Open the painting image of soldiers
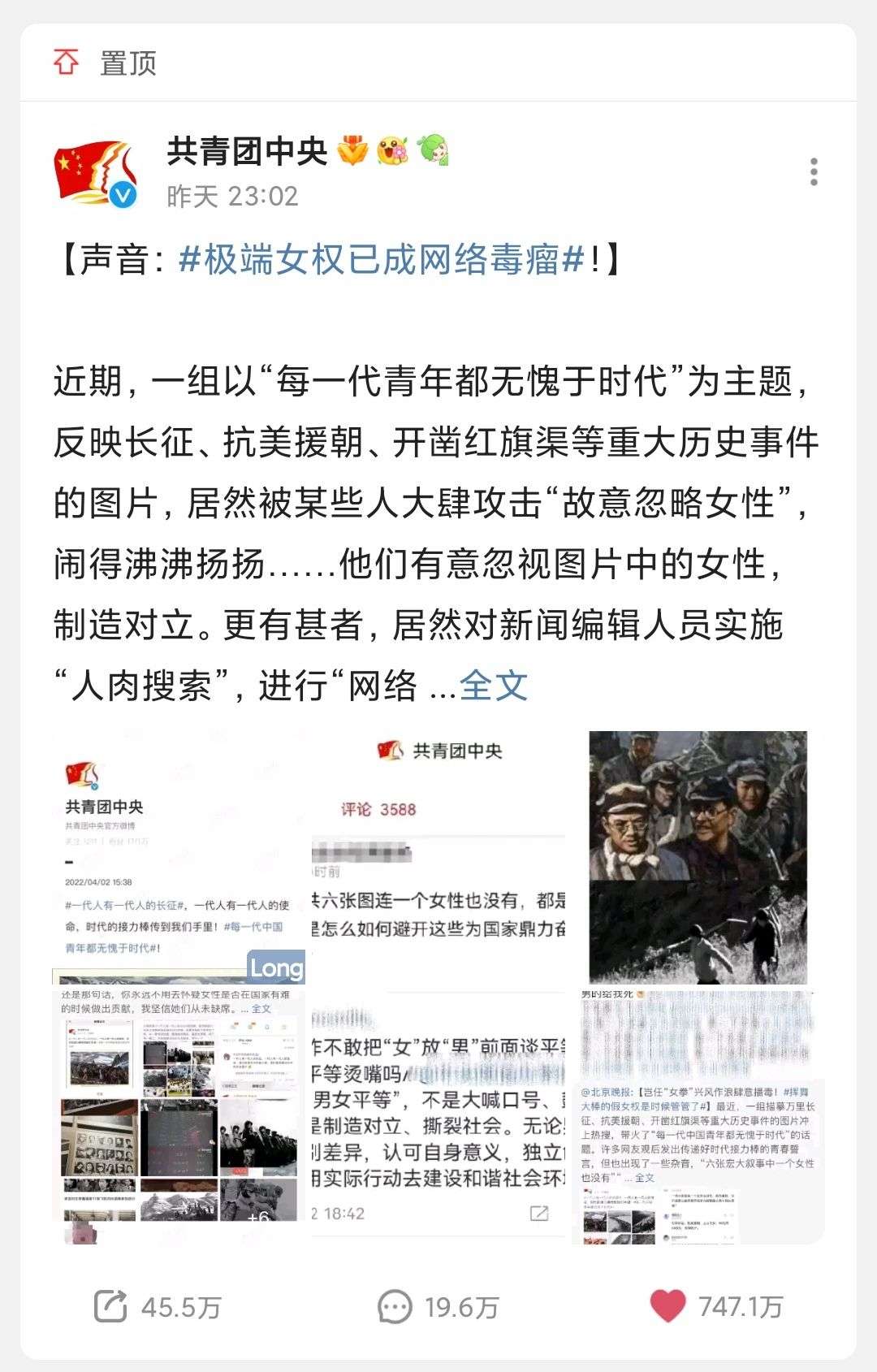 [x=698, y=857]
